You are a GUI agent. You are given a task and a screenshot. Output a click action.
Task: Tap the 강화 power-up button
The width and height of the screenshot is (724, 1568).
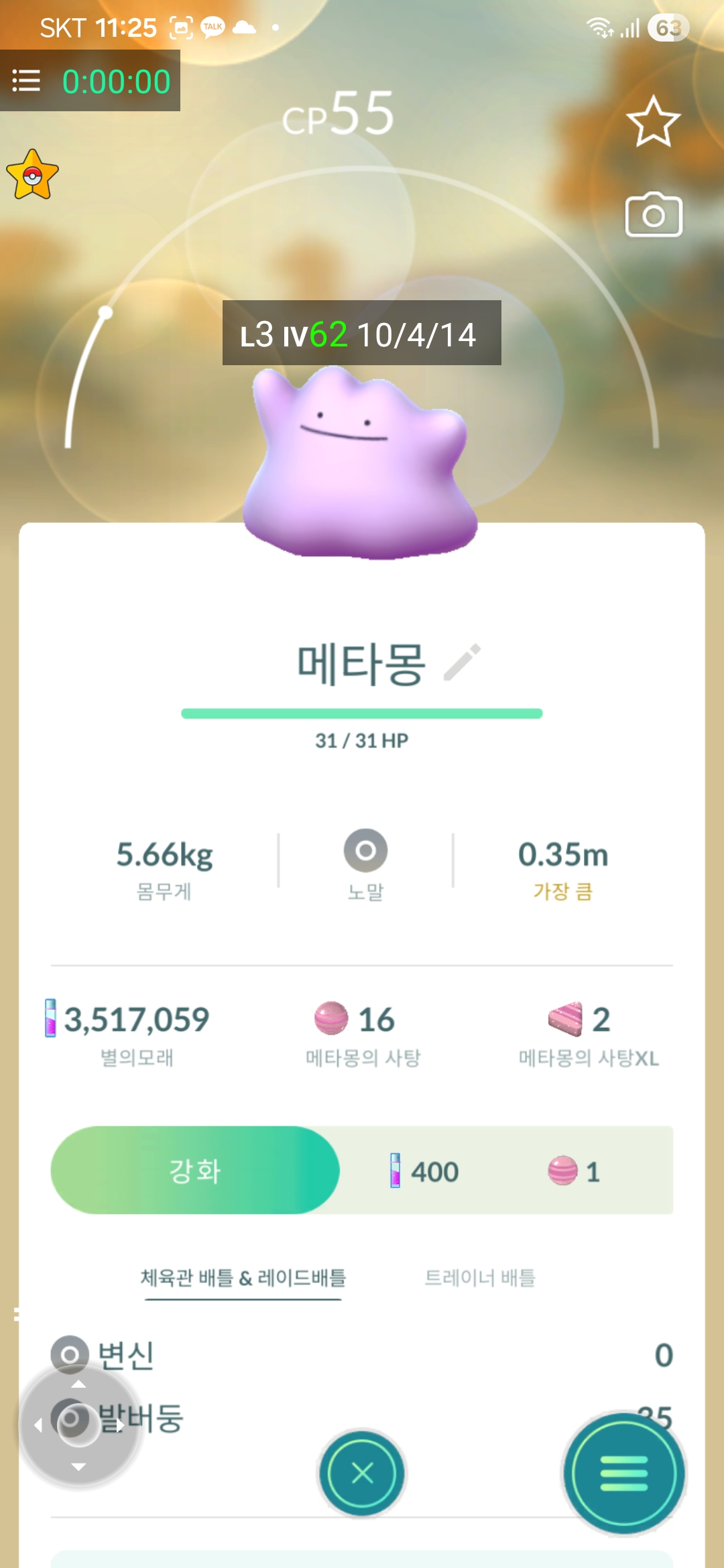[x=195, y=1170]
